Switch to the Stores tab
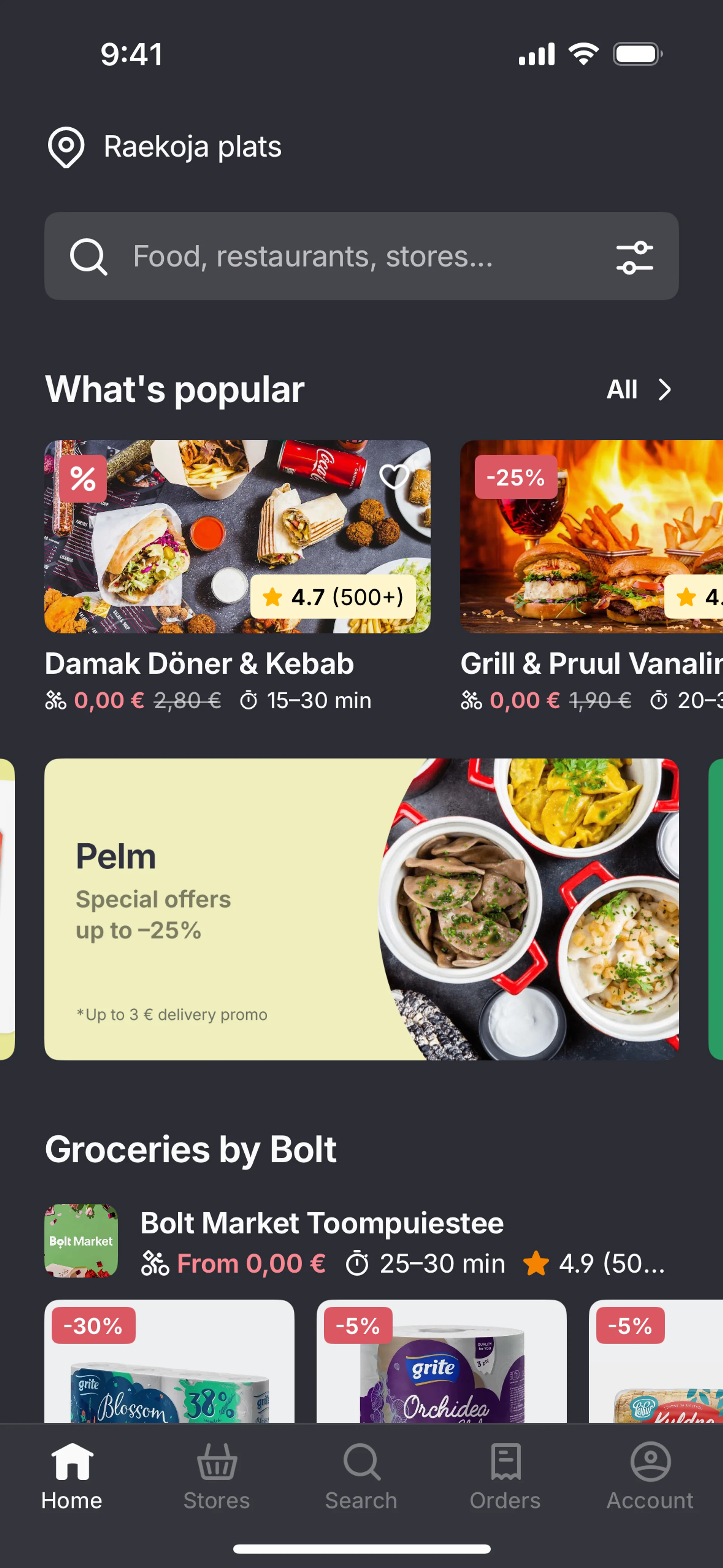The width and height of the screenshot is (723, 1568). pyautogui.click(x=217, y=1477)
